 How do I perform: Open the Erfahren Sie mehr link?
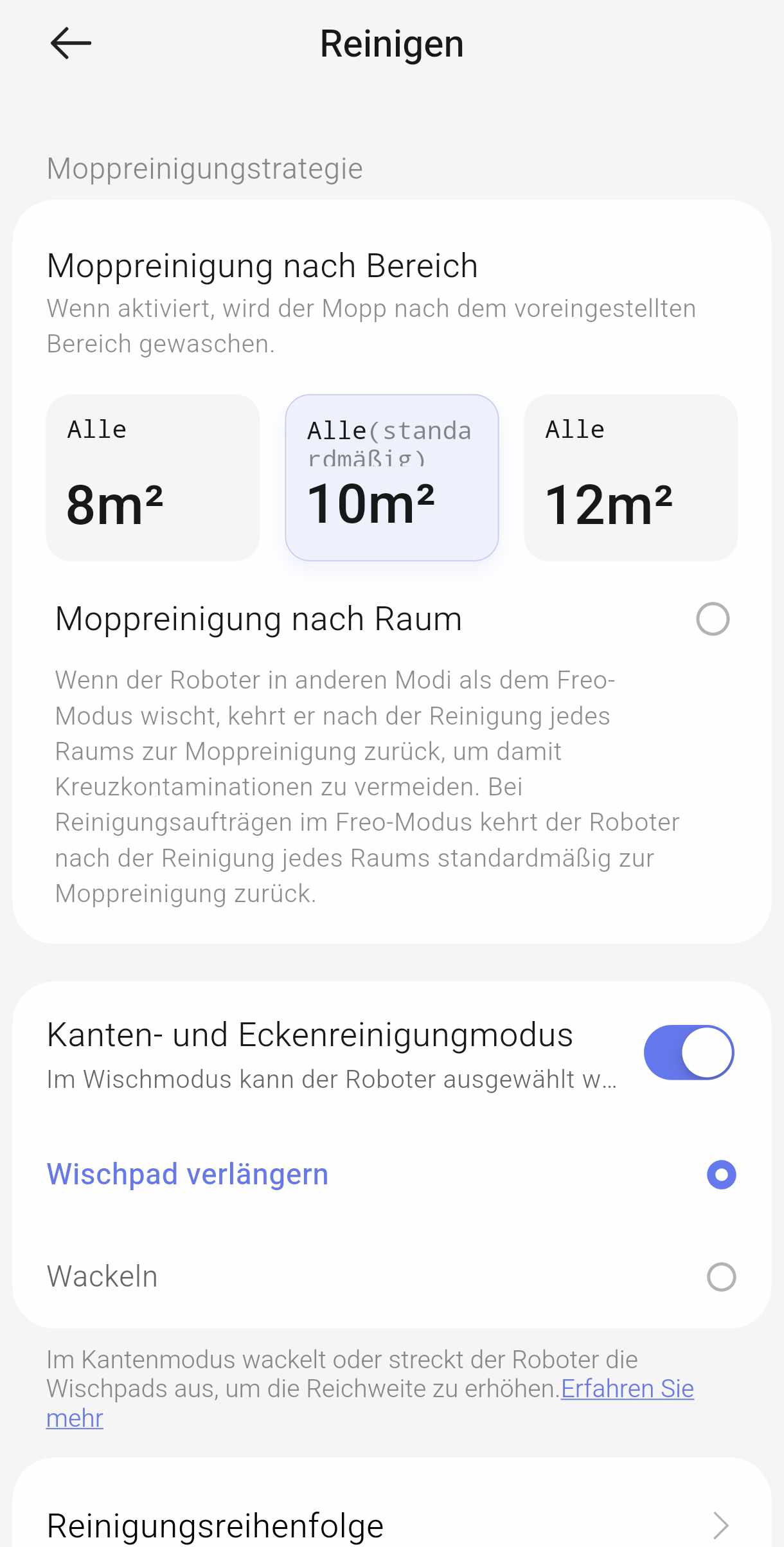pos(627,1389)
